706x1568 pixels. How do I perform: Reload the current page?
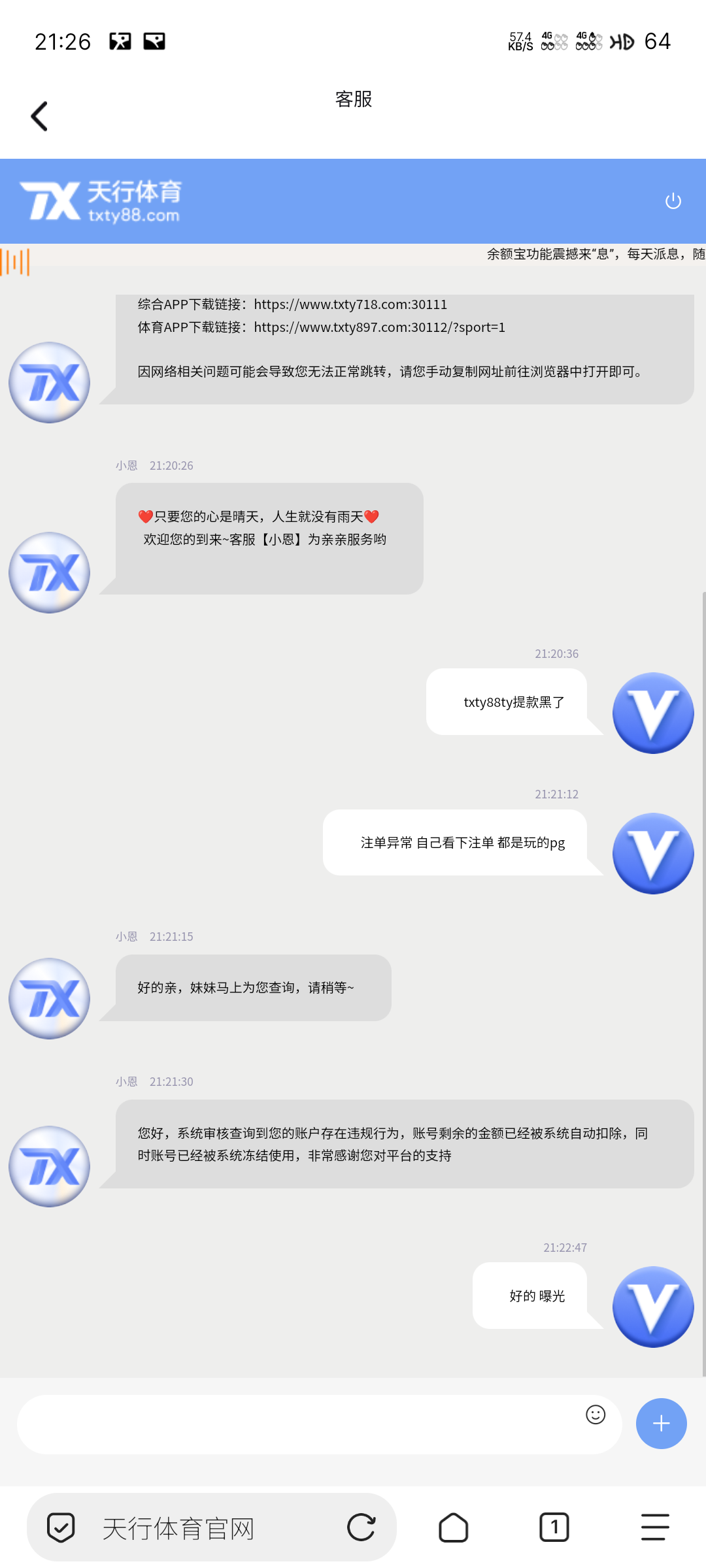point(361,1527)
